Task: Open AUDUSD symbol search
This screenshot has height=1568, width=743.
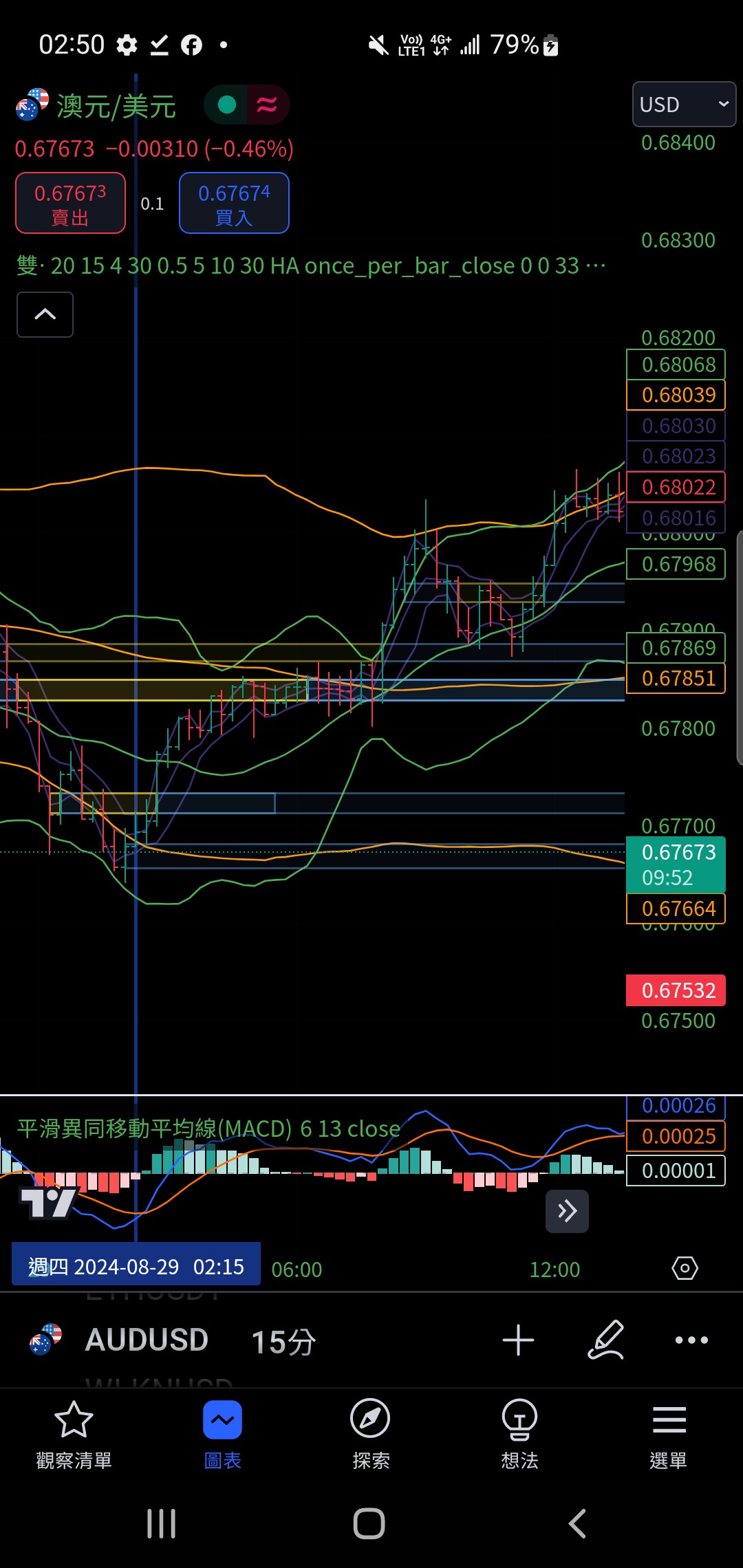Action: [146, 1340]
